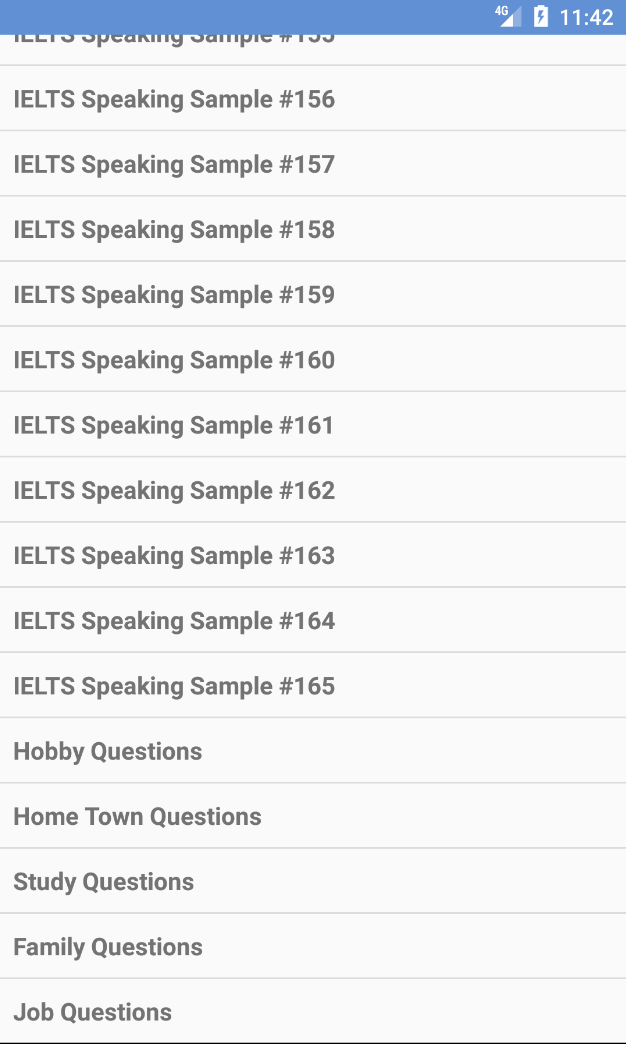This screenshot has width=626, height=1044.
Task: View IELTS Speaking Sample #165
Action: (x=313, y=686)
